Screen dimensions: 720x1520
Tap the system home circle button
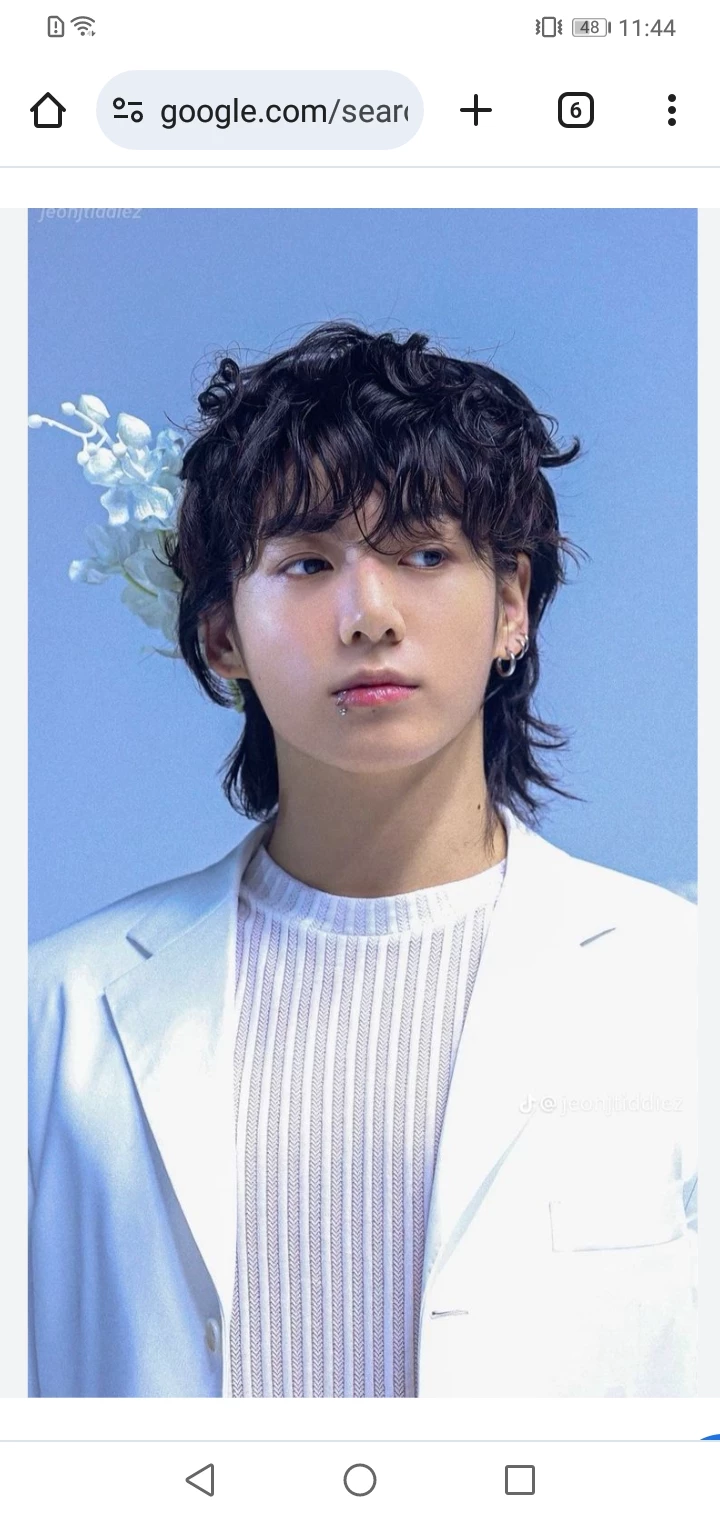click(360, 1479)
